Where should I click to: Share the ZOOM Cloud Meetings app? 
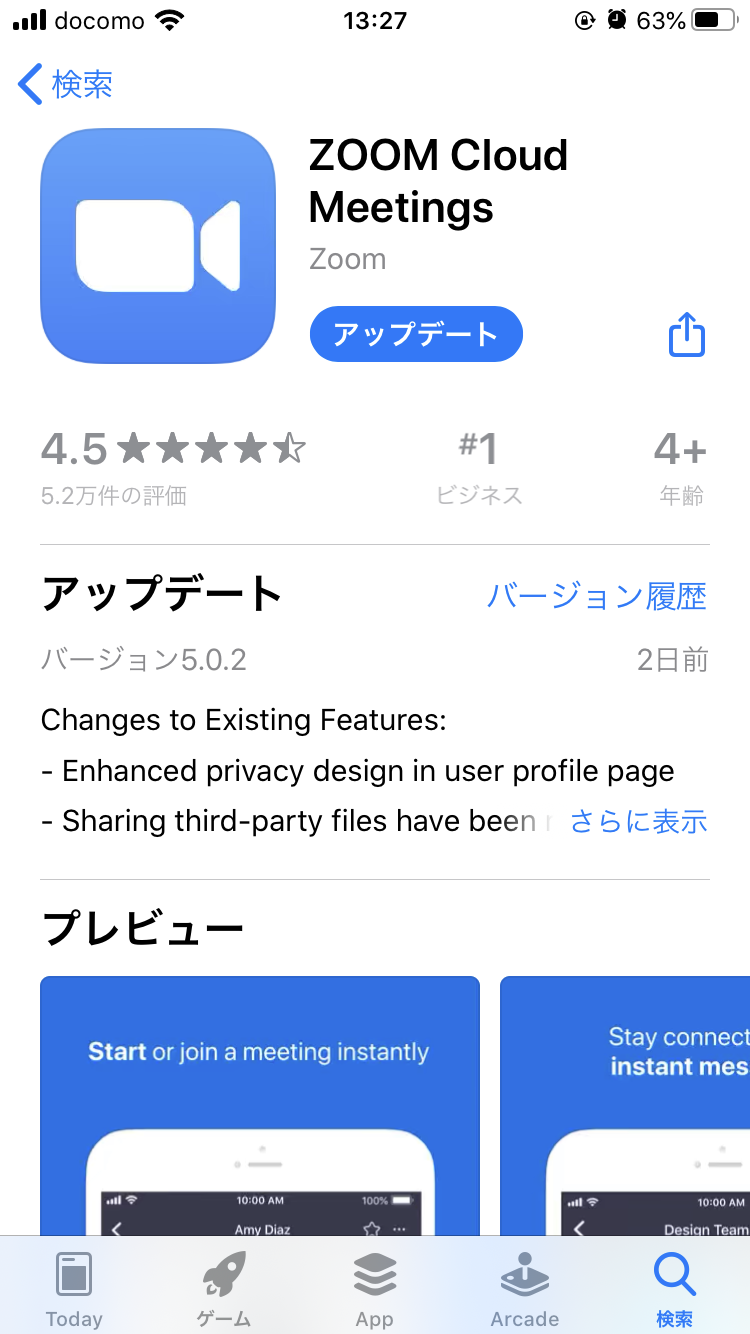click(686, 335)
